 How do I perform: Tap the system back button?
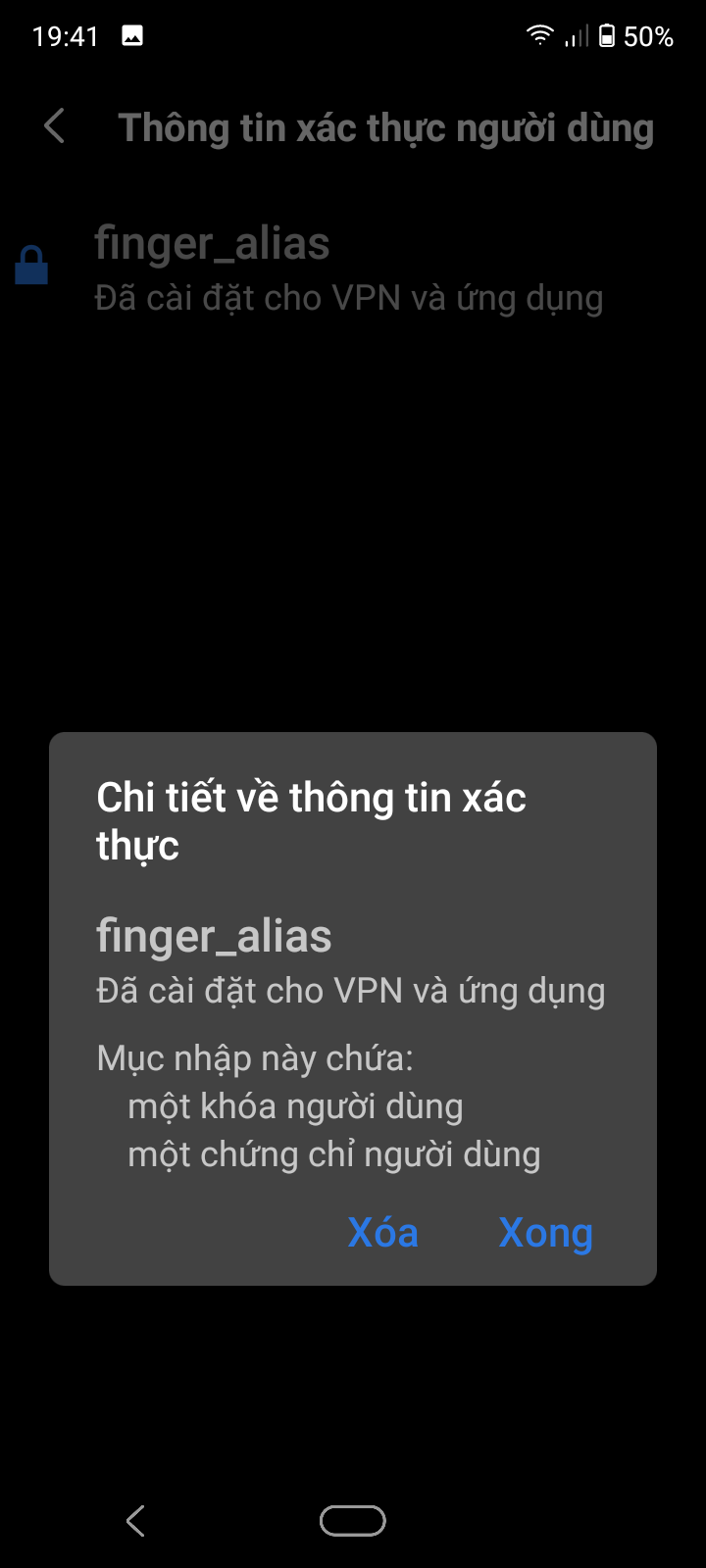click(136, 1520)
